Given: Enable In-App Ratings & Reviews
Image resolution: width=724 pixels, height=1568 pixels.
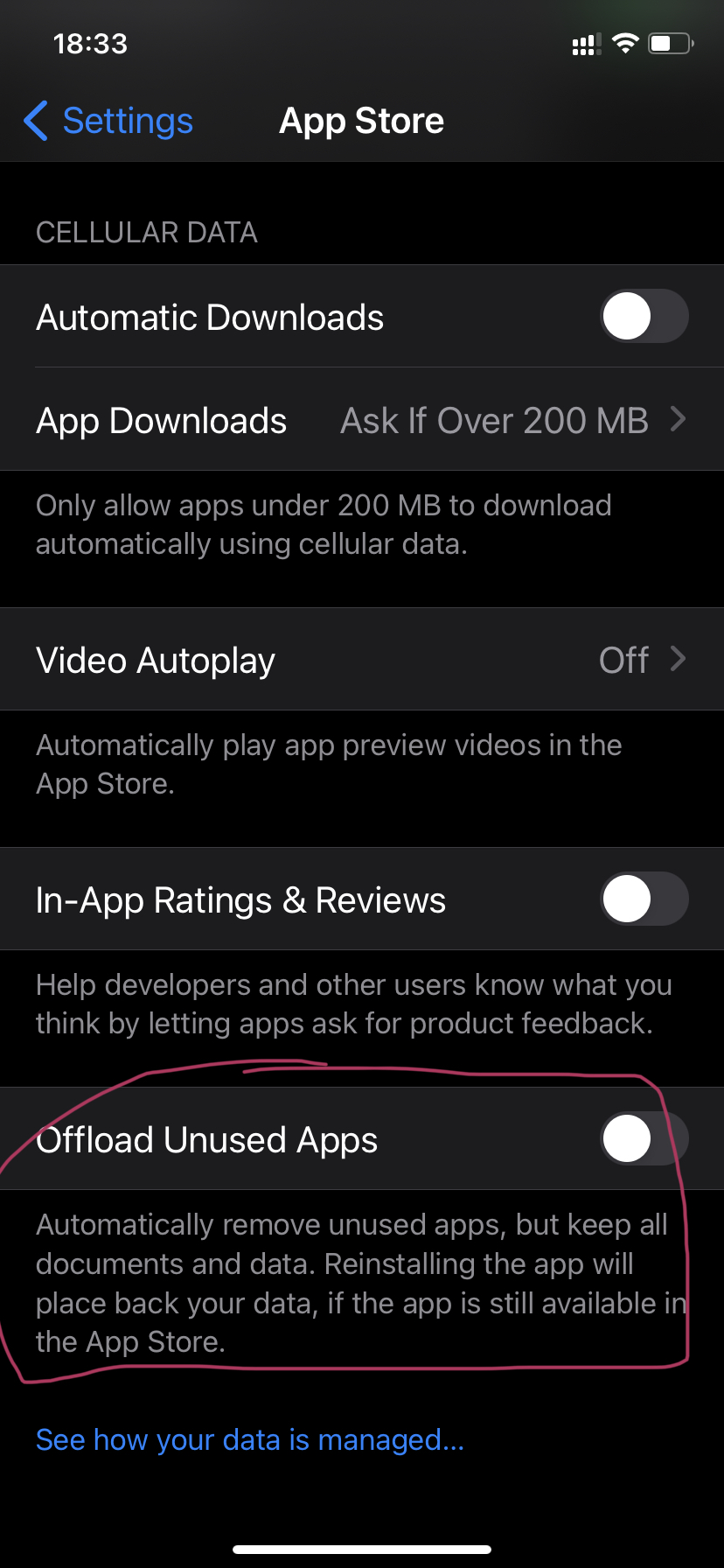Looking at the screenshot, I should 644,899.
